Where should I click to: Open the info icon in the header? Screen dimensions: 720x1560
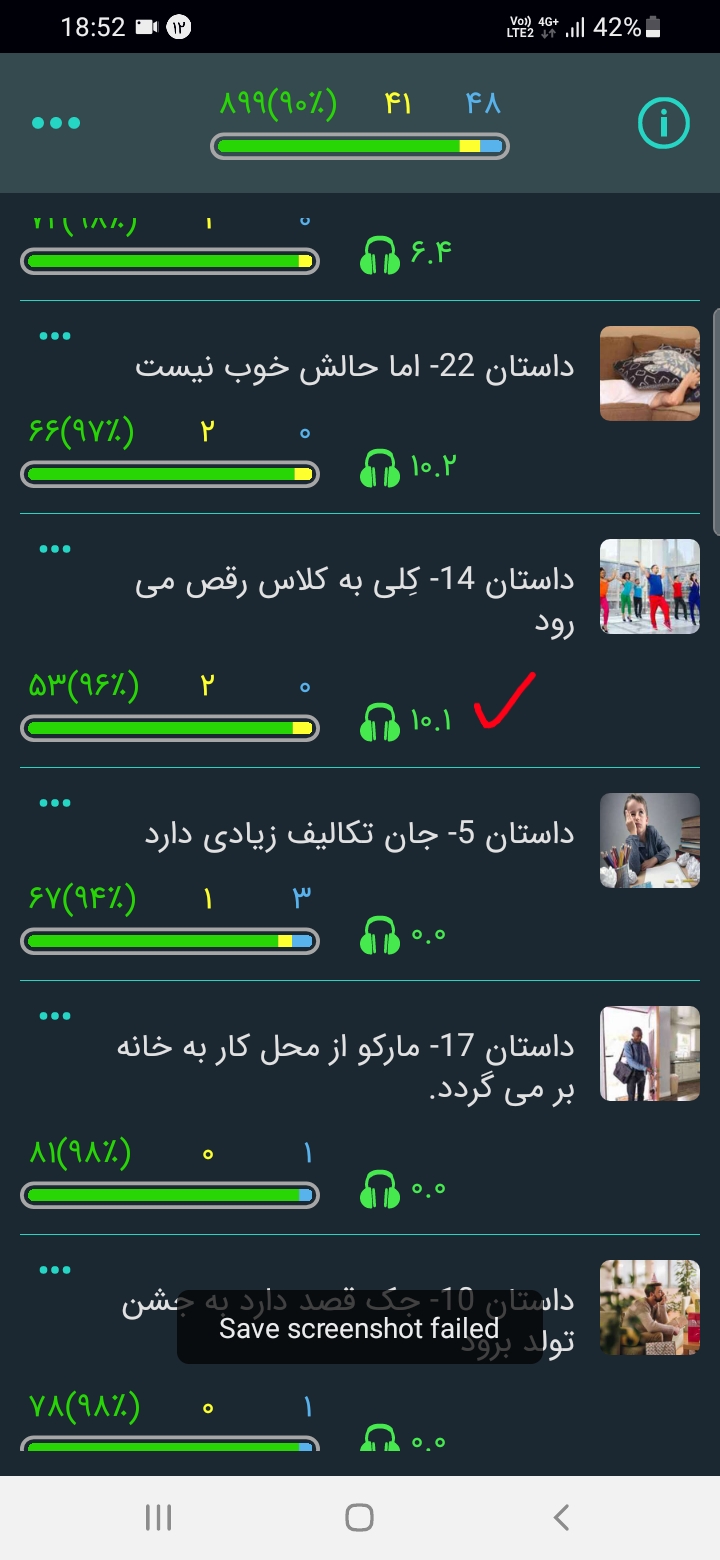coord(664,123)
